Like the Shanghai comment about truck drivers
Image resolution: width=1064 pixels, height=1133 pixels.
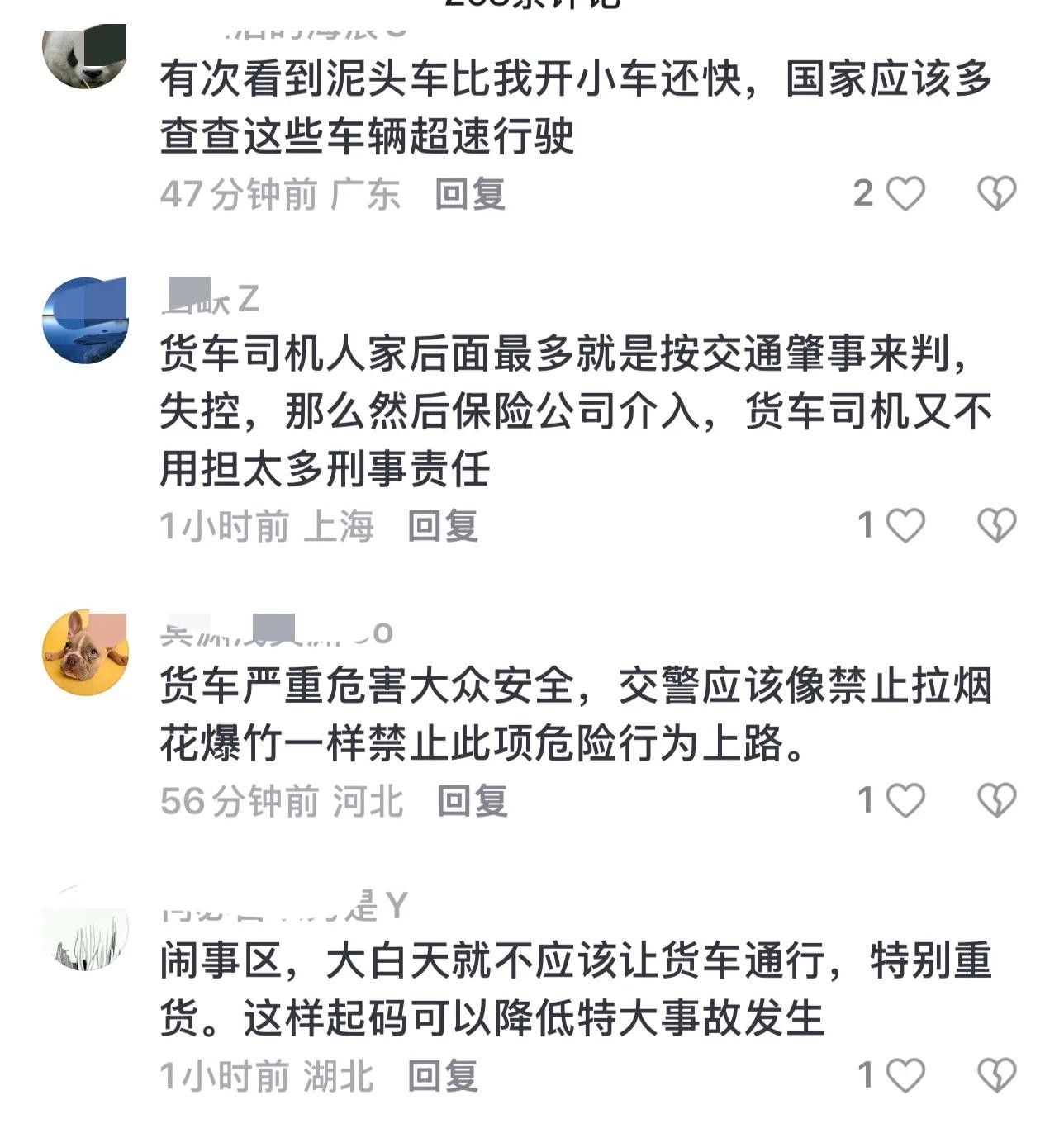905,525
